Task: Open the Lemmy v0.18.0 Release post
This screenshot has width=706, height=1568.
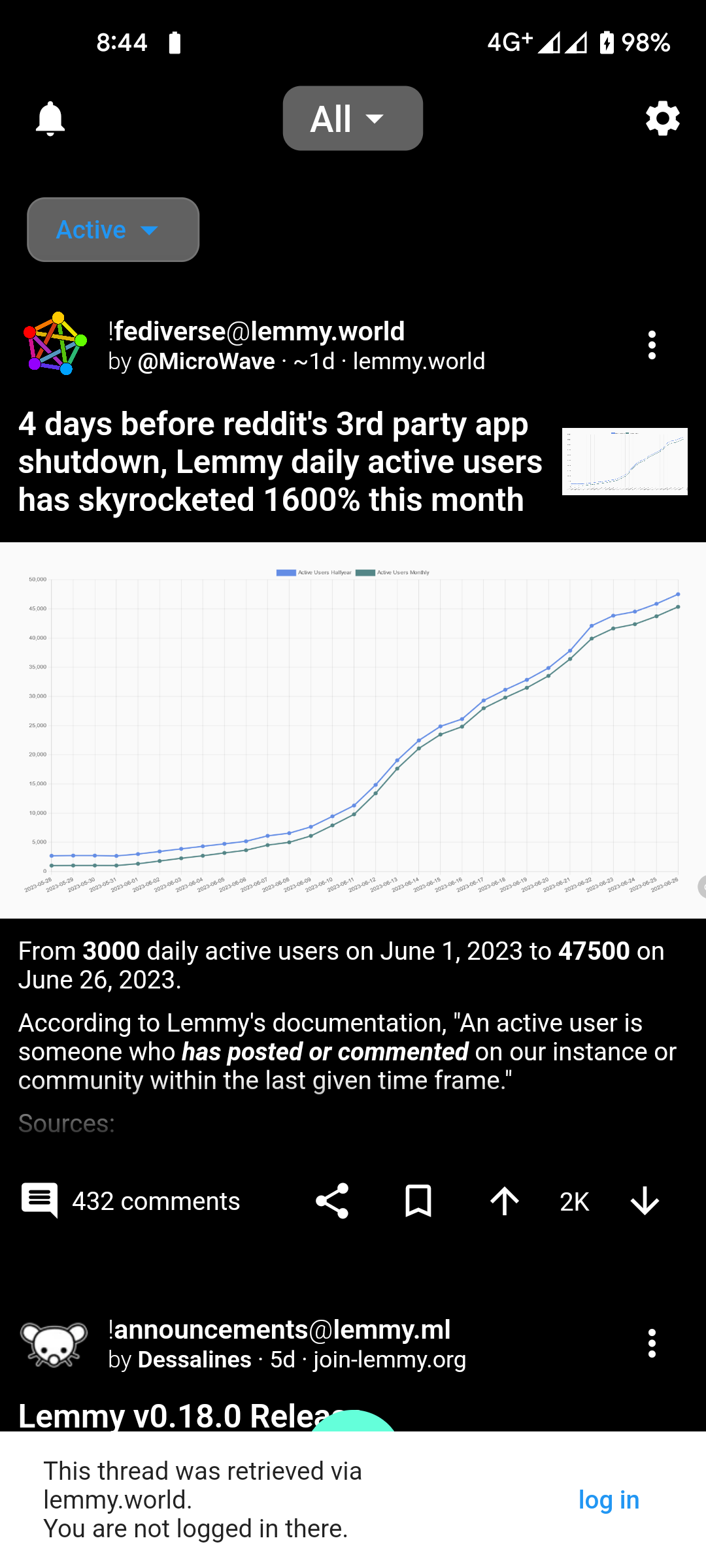Action: pyautogui.click(x=163, y=1415)
